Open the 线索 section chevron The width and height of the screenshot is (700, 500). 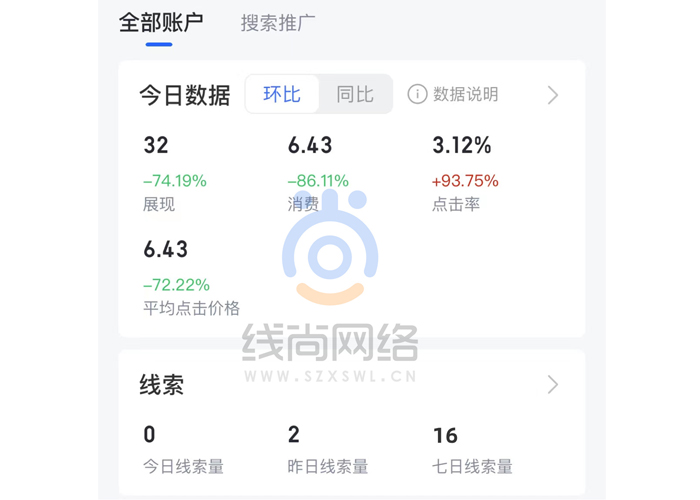[x=553, y=385]
